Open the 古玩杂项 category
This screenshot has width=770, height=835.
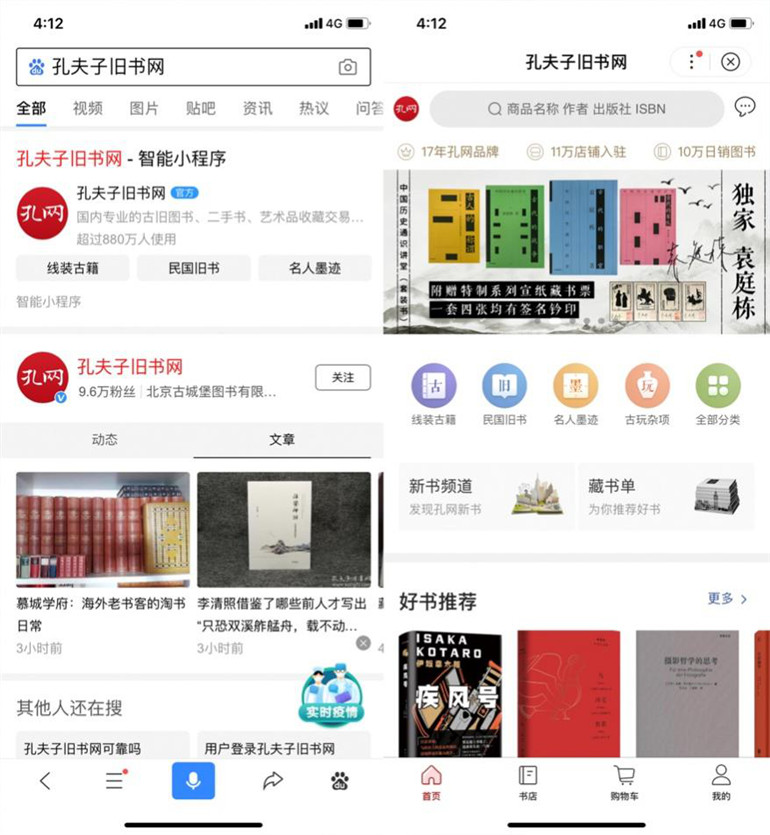tap(647, 395)
